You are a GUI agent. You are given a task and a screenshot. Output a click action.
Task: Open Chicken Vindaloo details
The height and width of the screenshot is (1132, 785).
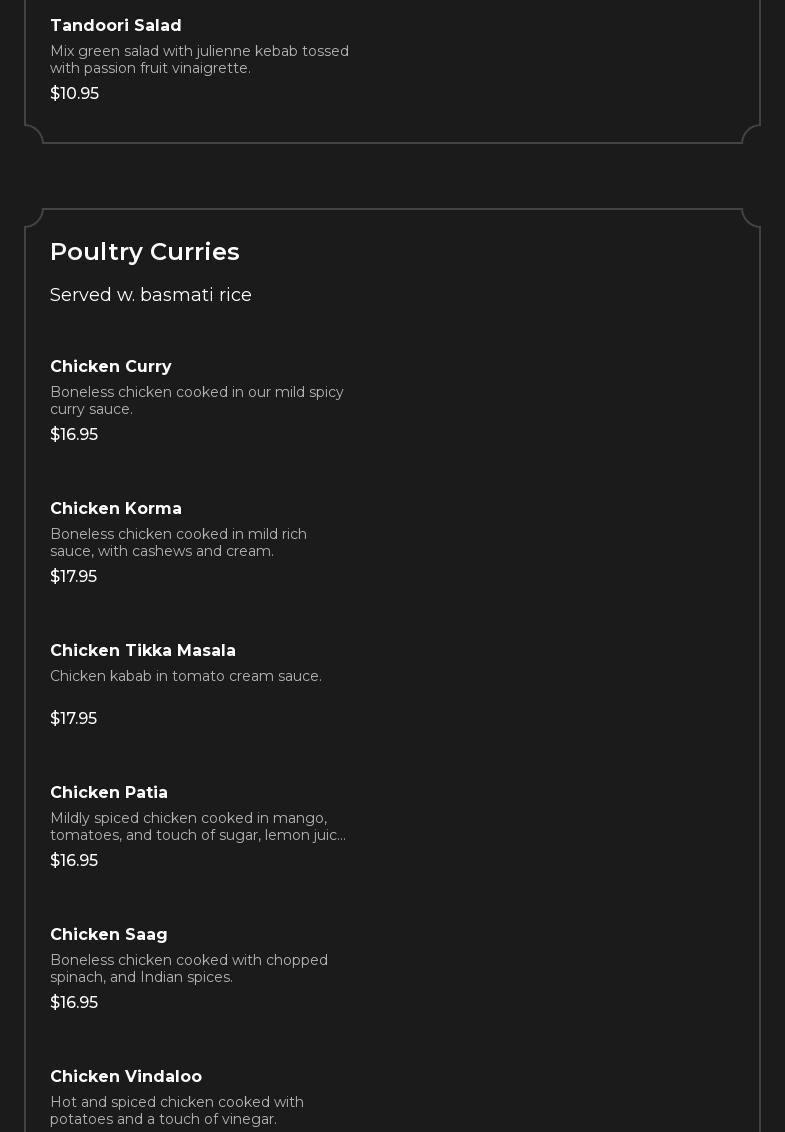point(126,1077)
